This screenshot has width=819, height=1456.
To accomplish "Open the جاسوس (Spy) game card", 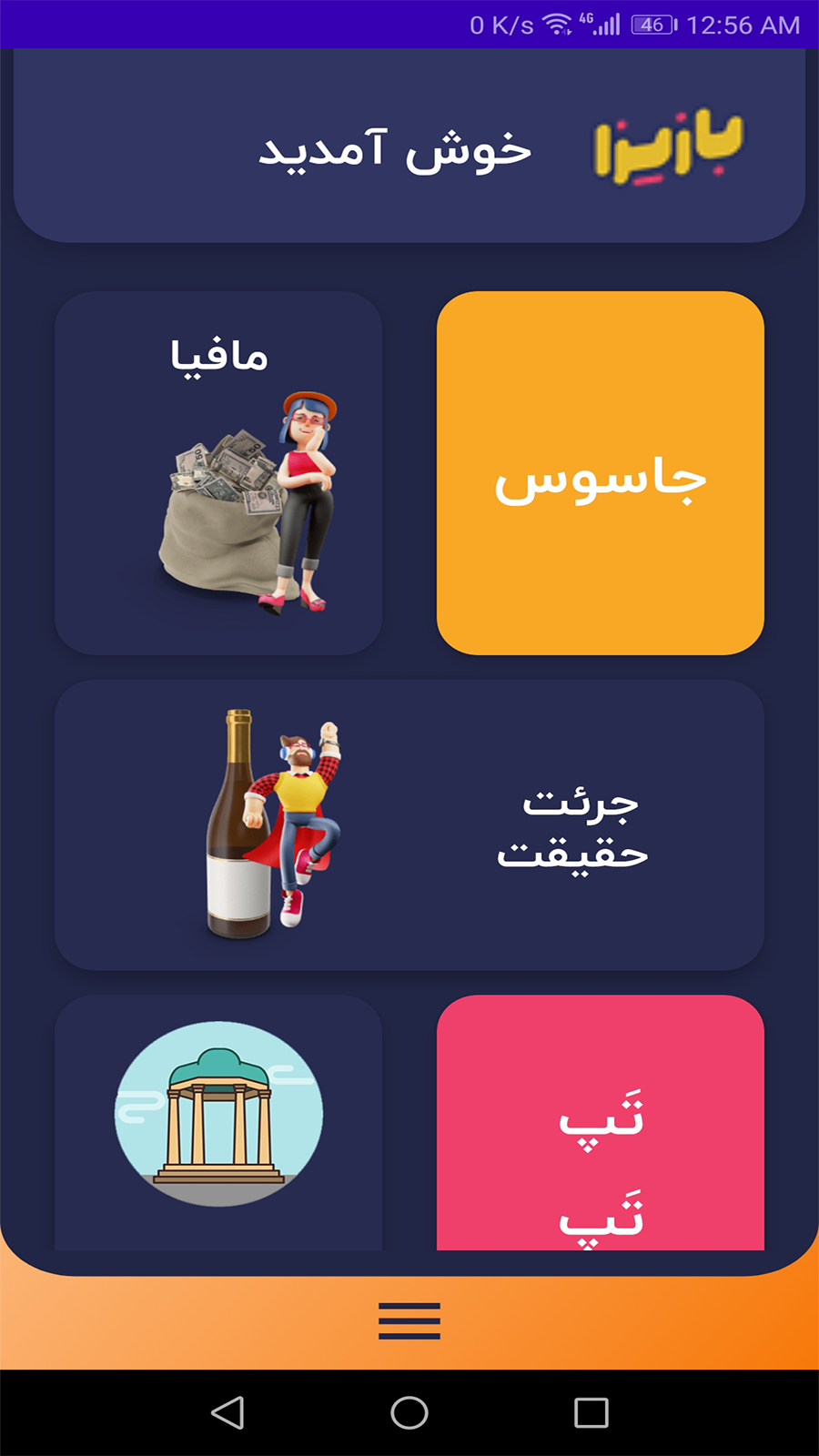I will (600, 471).
